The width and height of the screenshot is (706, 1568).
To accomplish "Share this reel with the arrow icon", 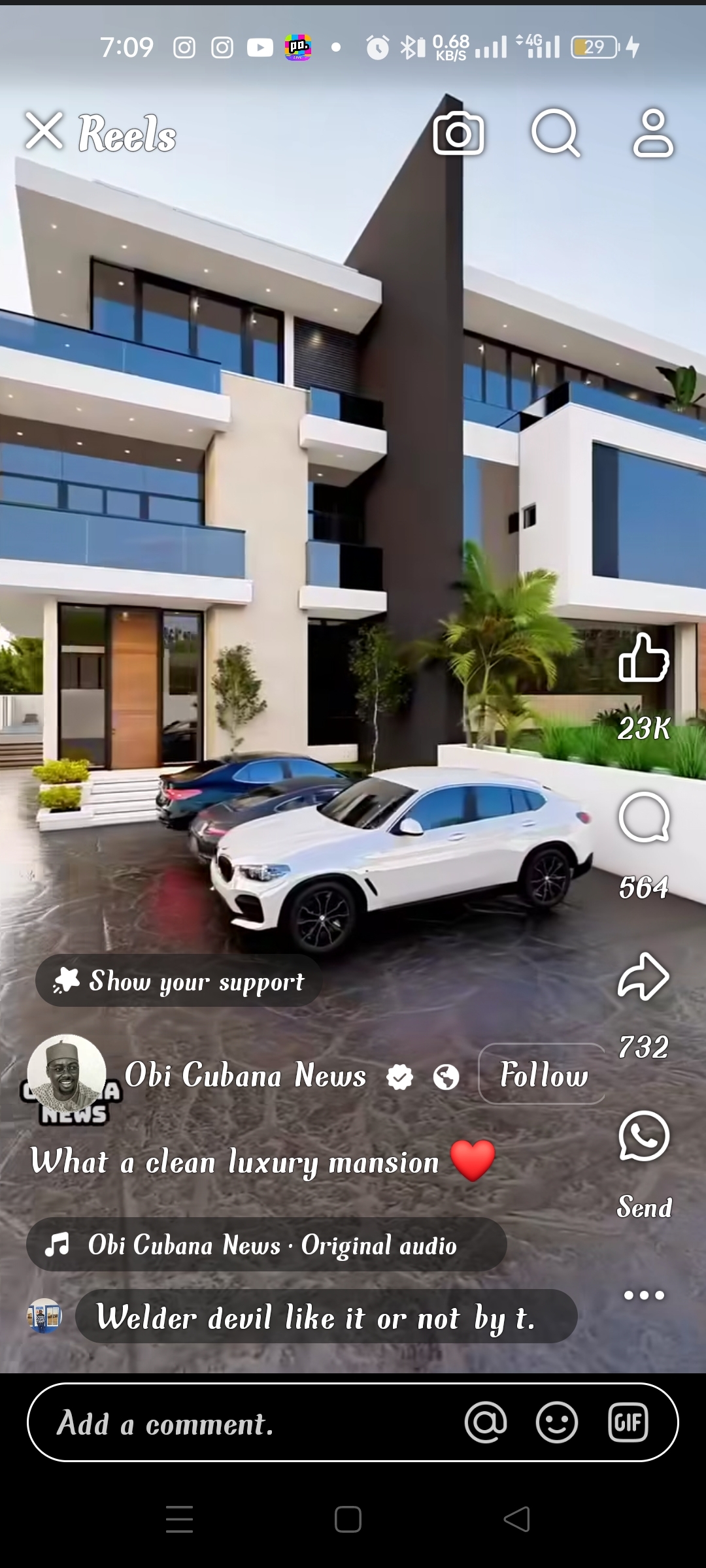I will pyautogui.click(x=644, y=976).
